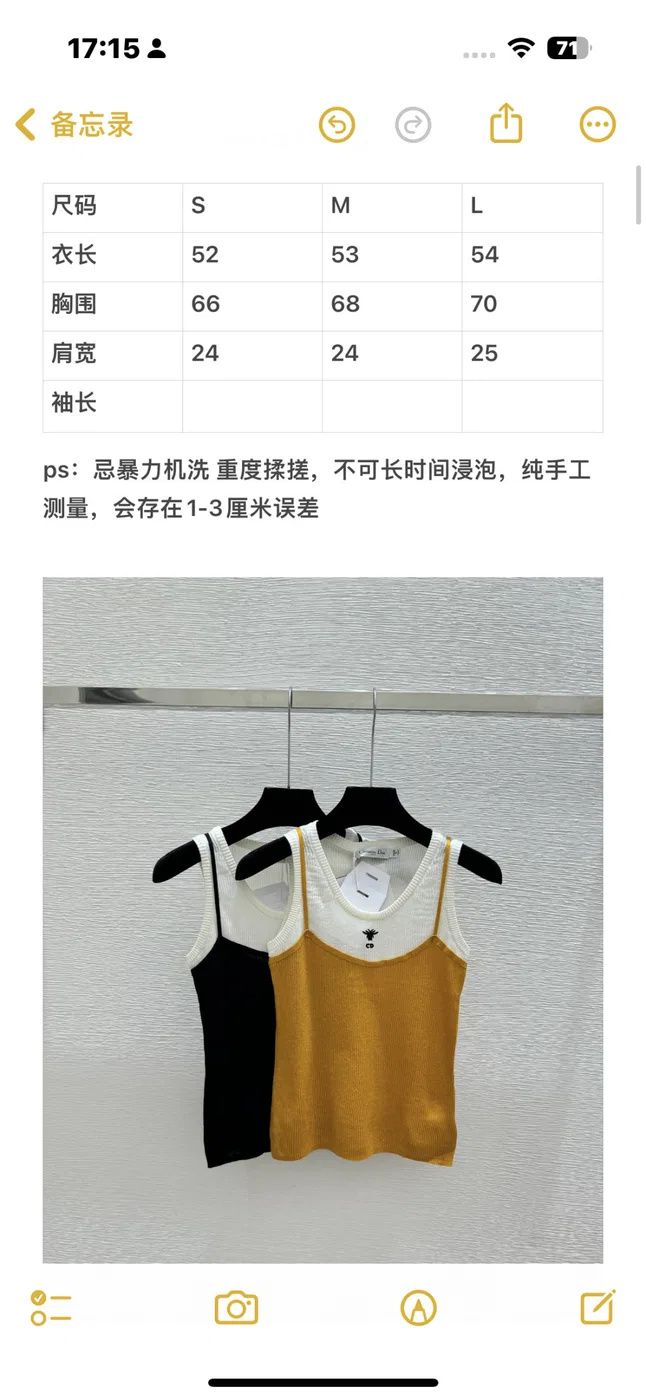Open the more options ellipsis menu
The image size is (646, 1400).
point(597,125)
